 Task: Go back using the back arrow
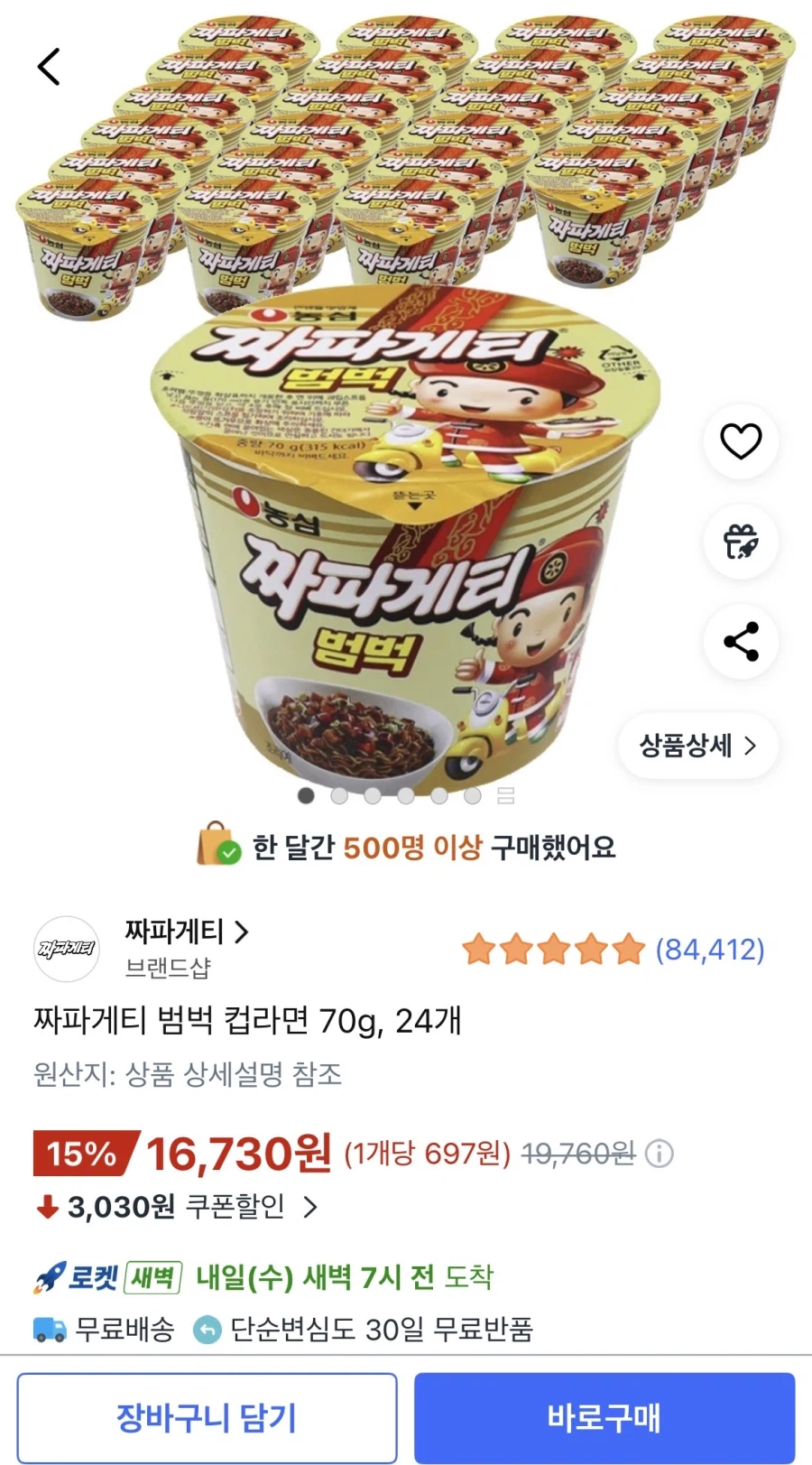[50, 66]
